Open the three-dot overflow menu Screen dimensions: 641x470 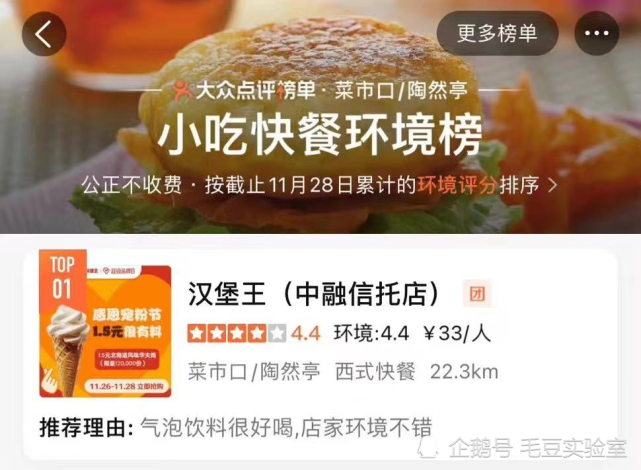pyautogui.click(x=597, y=34)
